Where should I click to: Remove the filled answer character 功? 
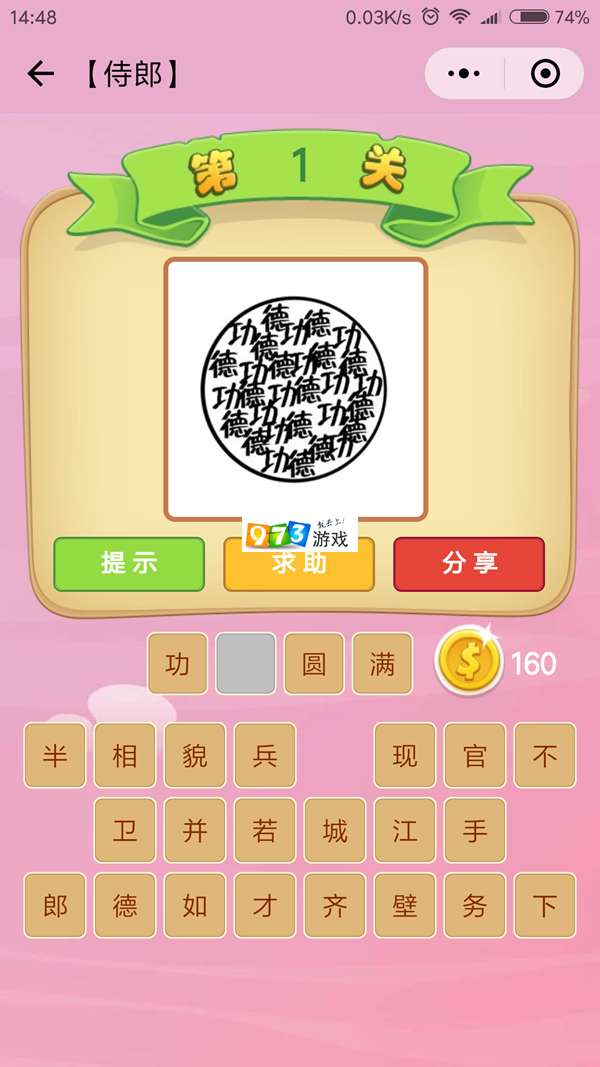pos(178,663)
